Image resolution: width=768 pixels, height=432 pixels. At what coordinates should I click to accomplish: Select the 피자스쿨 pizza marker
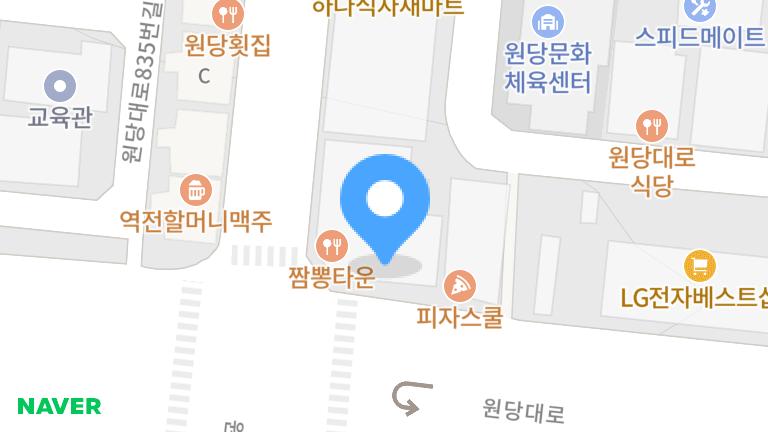coord(459,286)
